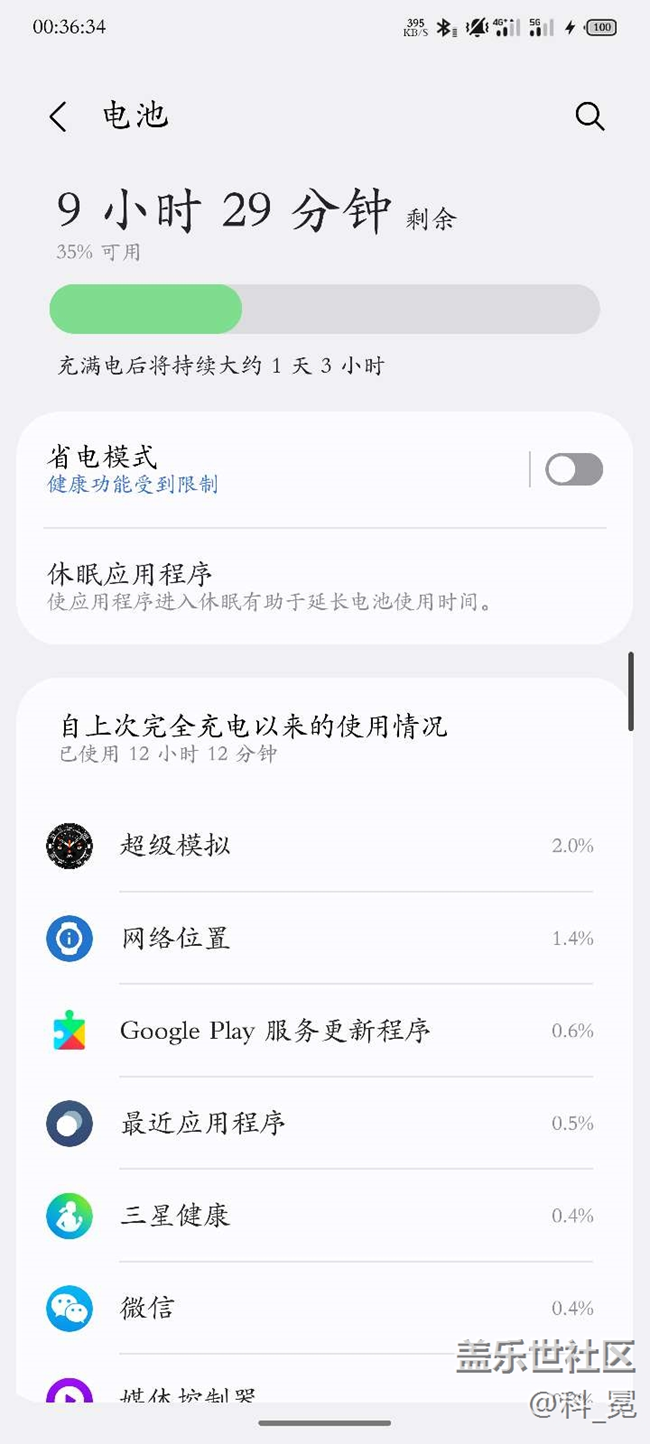Show 微信 battery usage details

tap(325, 1308)
